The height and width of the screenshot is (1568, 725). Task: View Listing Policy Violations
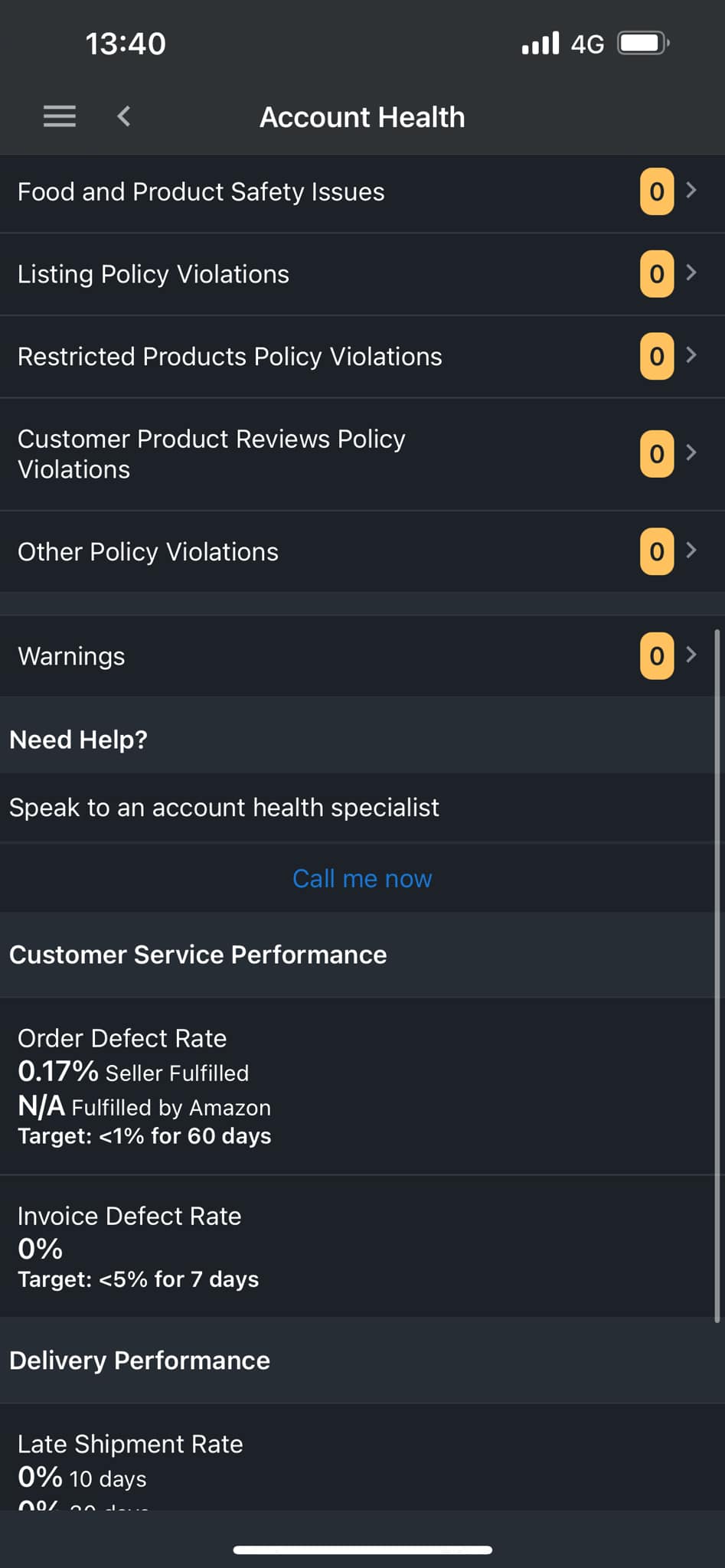(362, 275)
